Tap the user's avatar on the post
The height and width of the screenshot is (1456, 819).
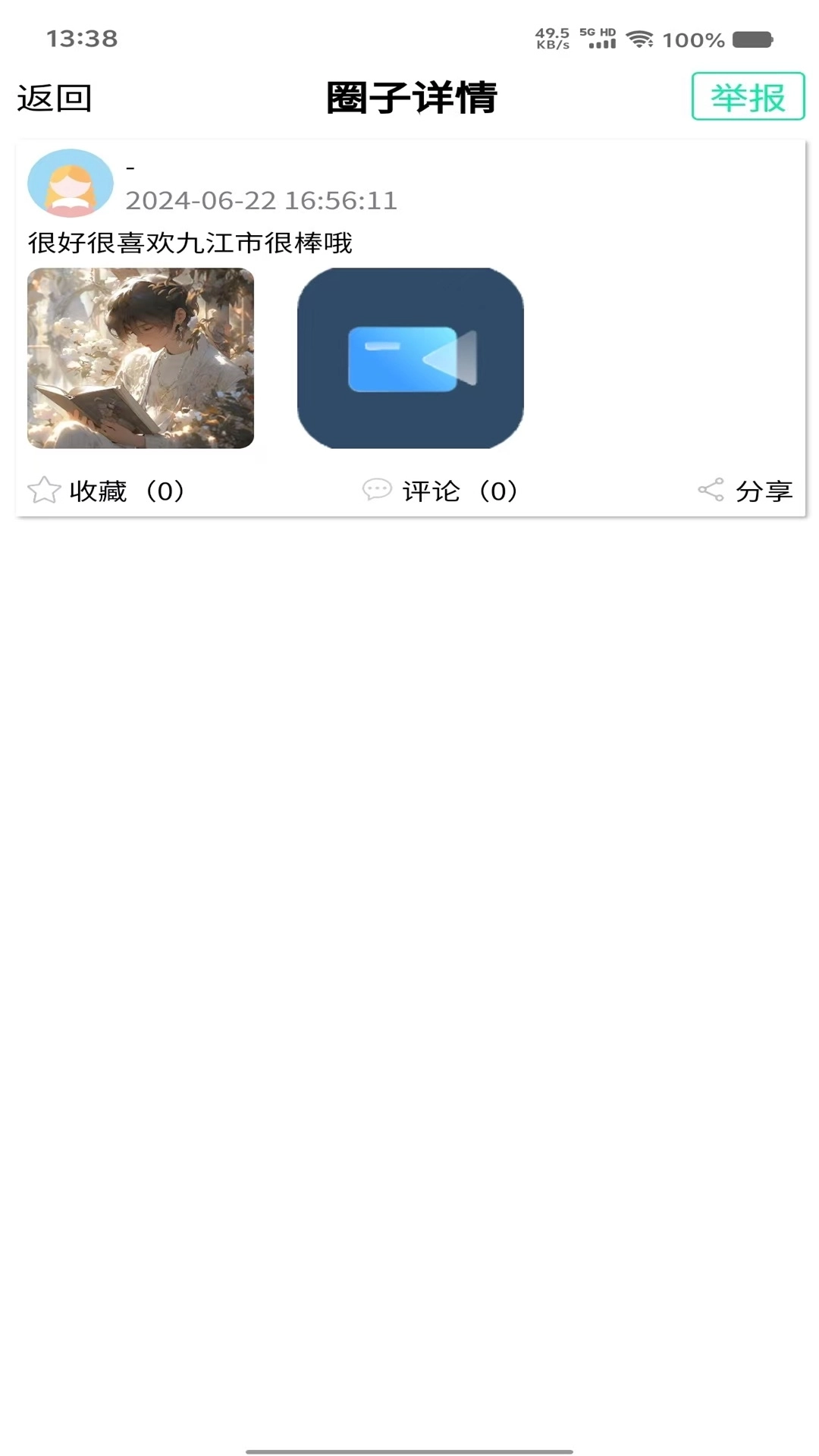pos(71,182)
